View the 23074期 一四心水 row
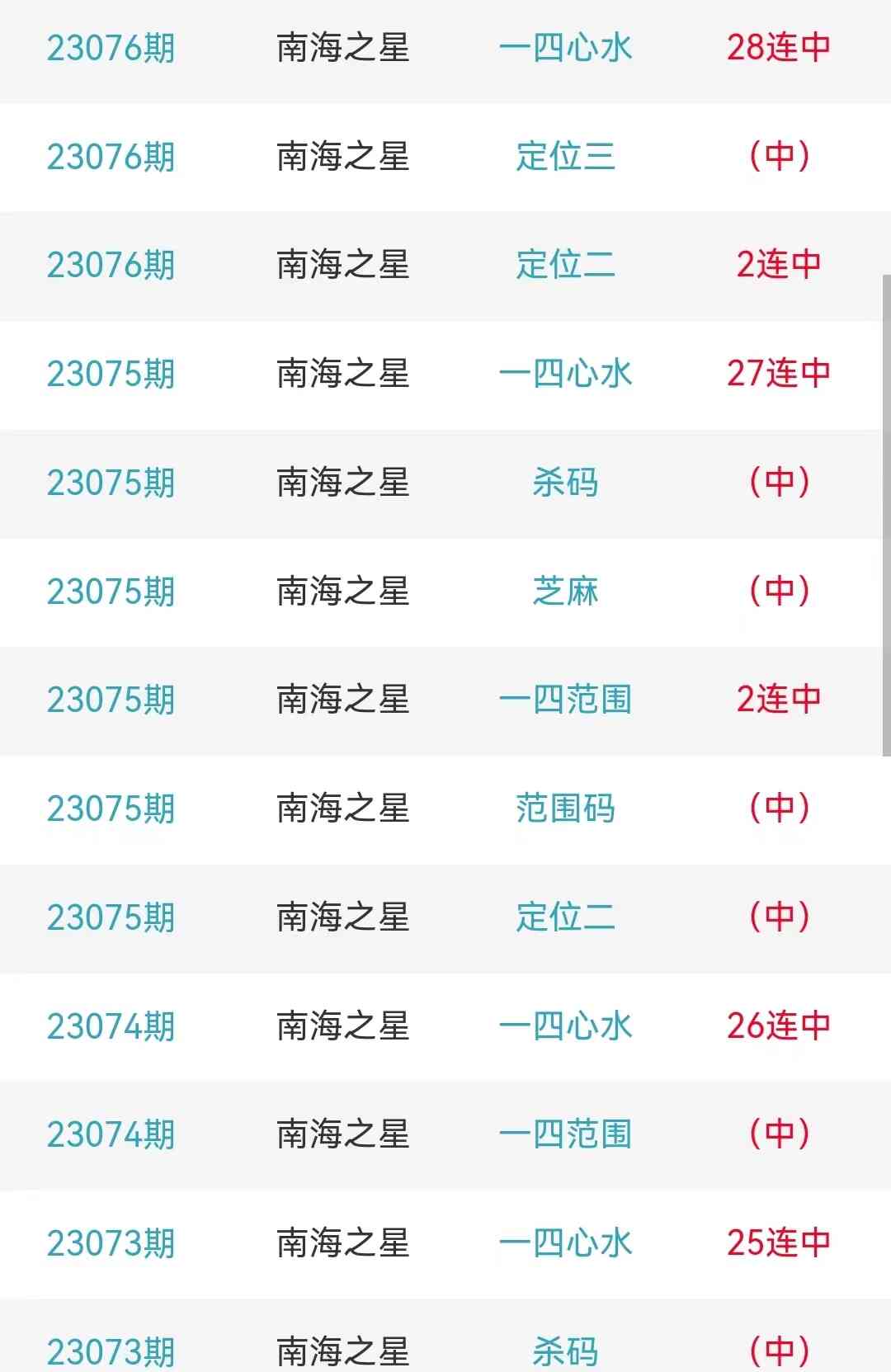 click(x=565, y=1026)
